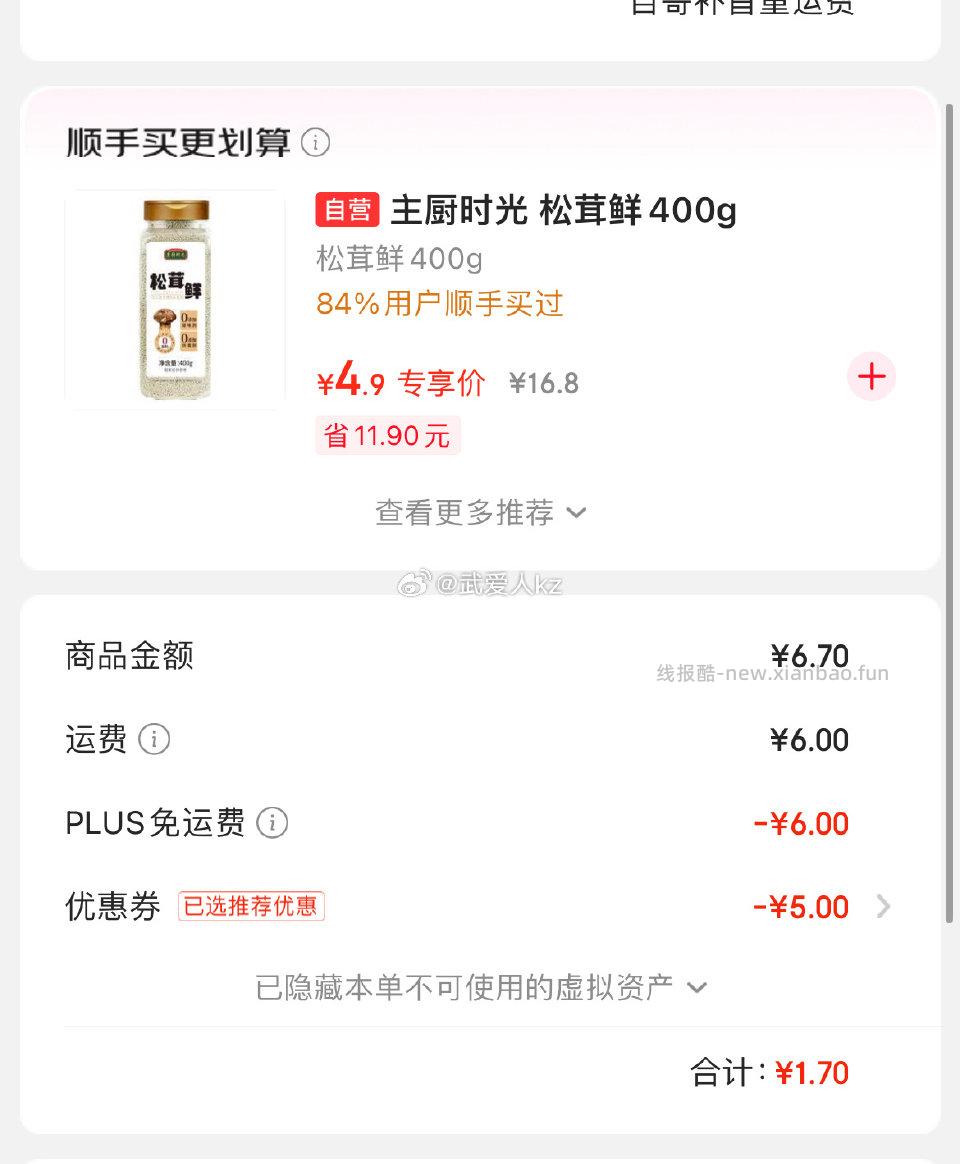The width and height of the screenshot is (960, 1164).
Task: Collapse the 查看更多推荐 chevron
Action: (x=575, y=512)
